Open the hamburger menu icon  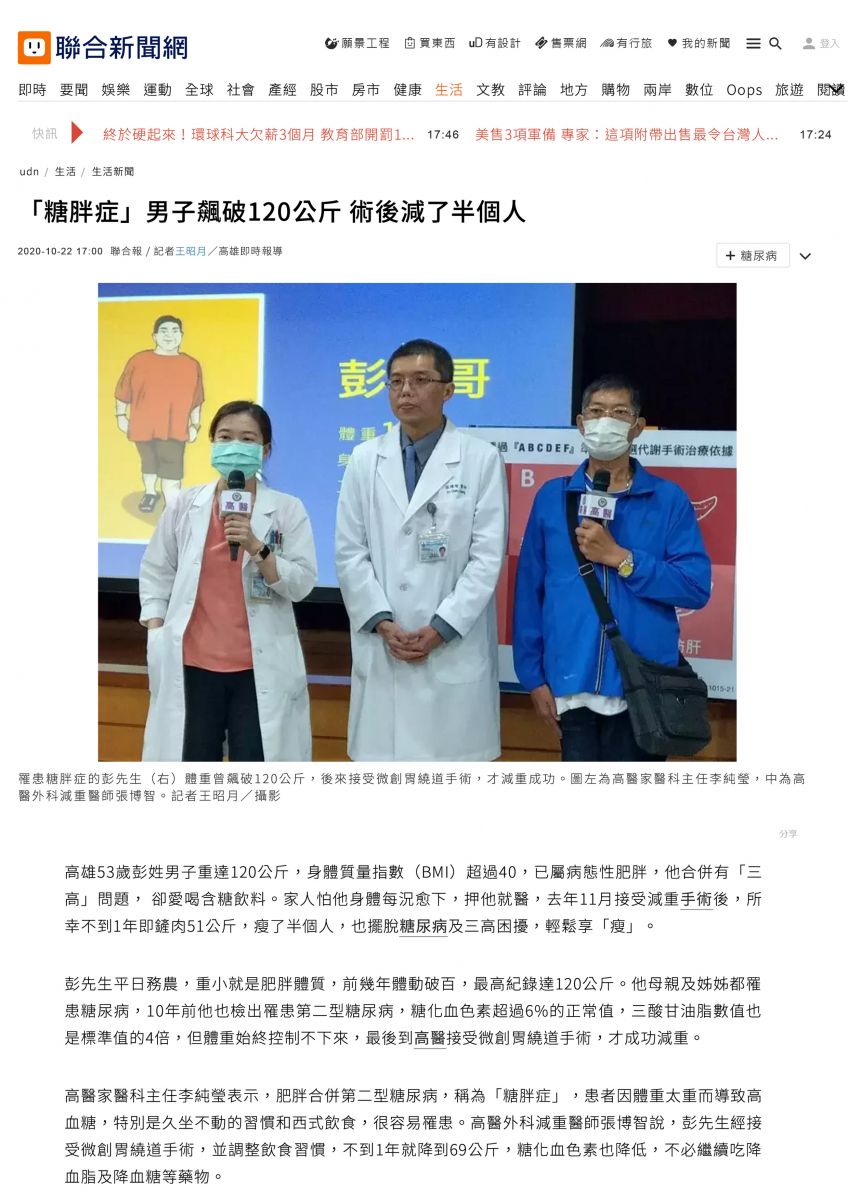click(753, 44)
